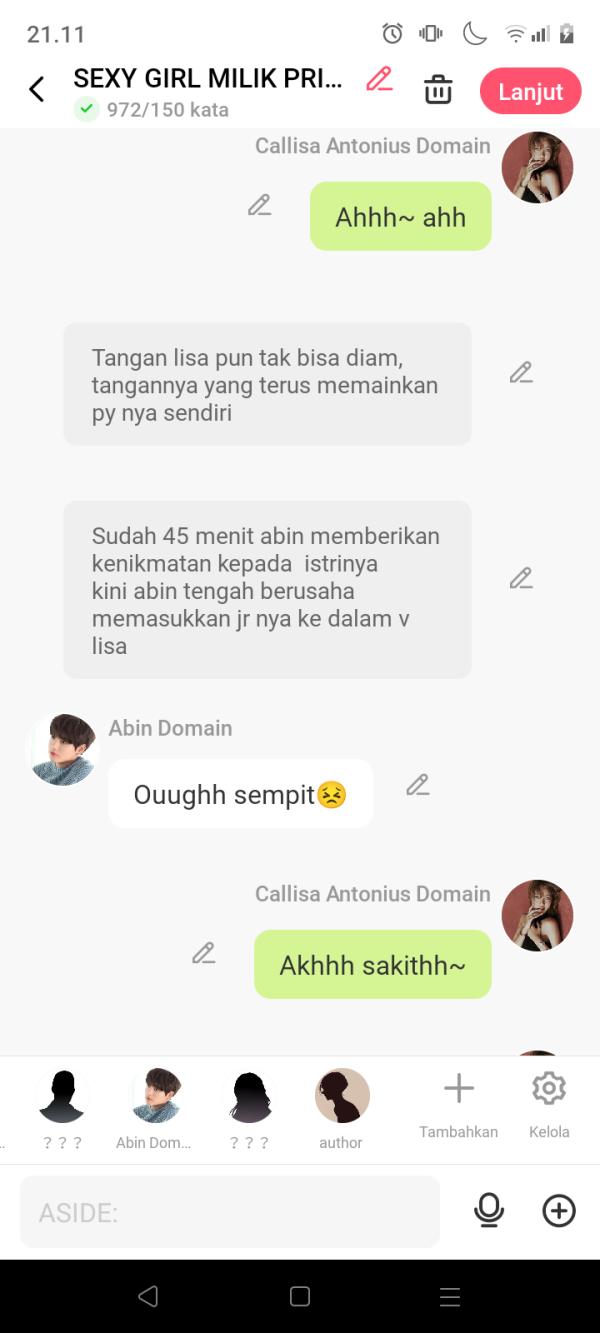The height and width of the screenshot is (1333, 600).
Task: Edit the 'Ahhh~ ahh' chat bubble
Action: pyautogui.click(x=260, y=206)
